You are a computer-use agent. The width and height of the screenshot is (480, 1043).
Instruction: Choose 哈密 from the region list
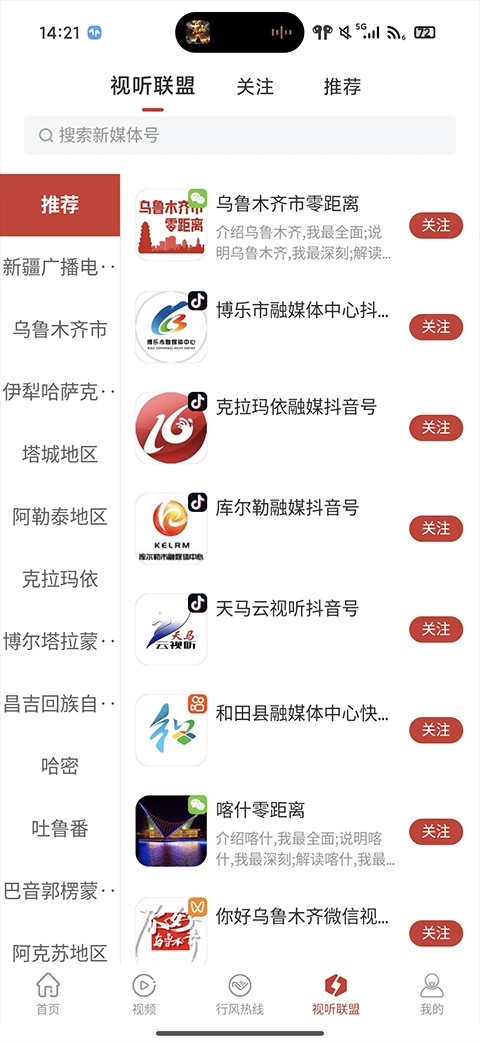[60, 766]
